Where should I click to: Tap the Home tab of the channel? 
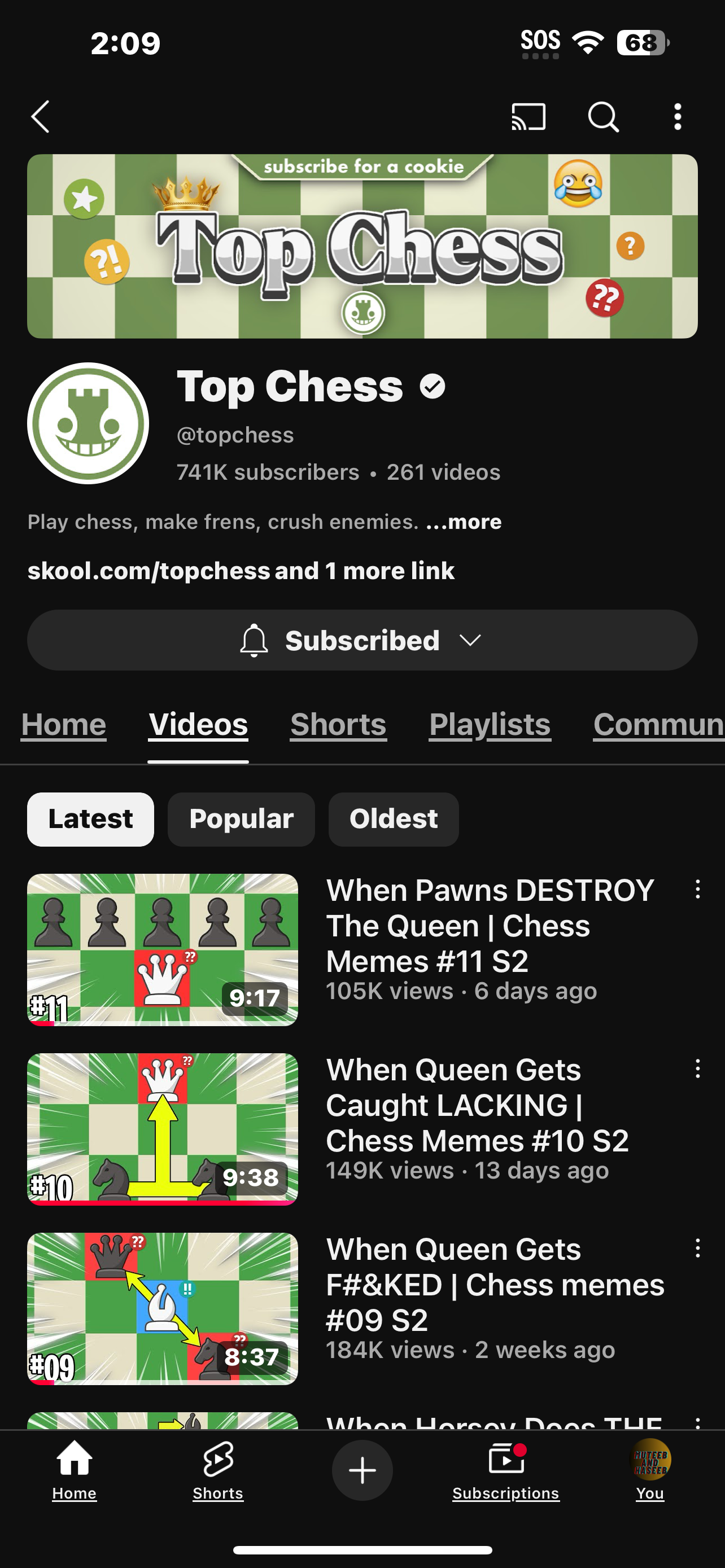pyautogui.click(x=63, y=724)
